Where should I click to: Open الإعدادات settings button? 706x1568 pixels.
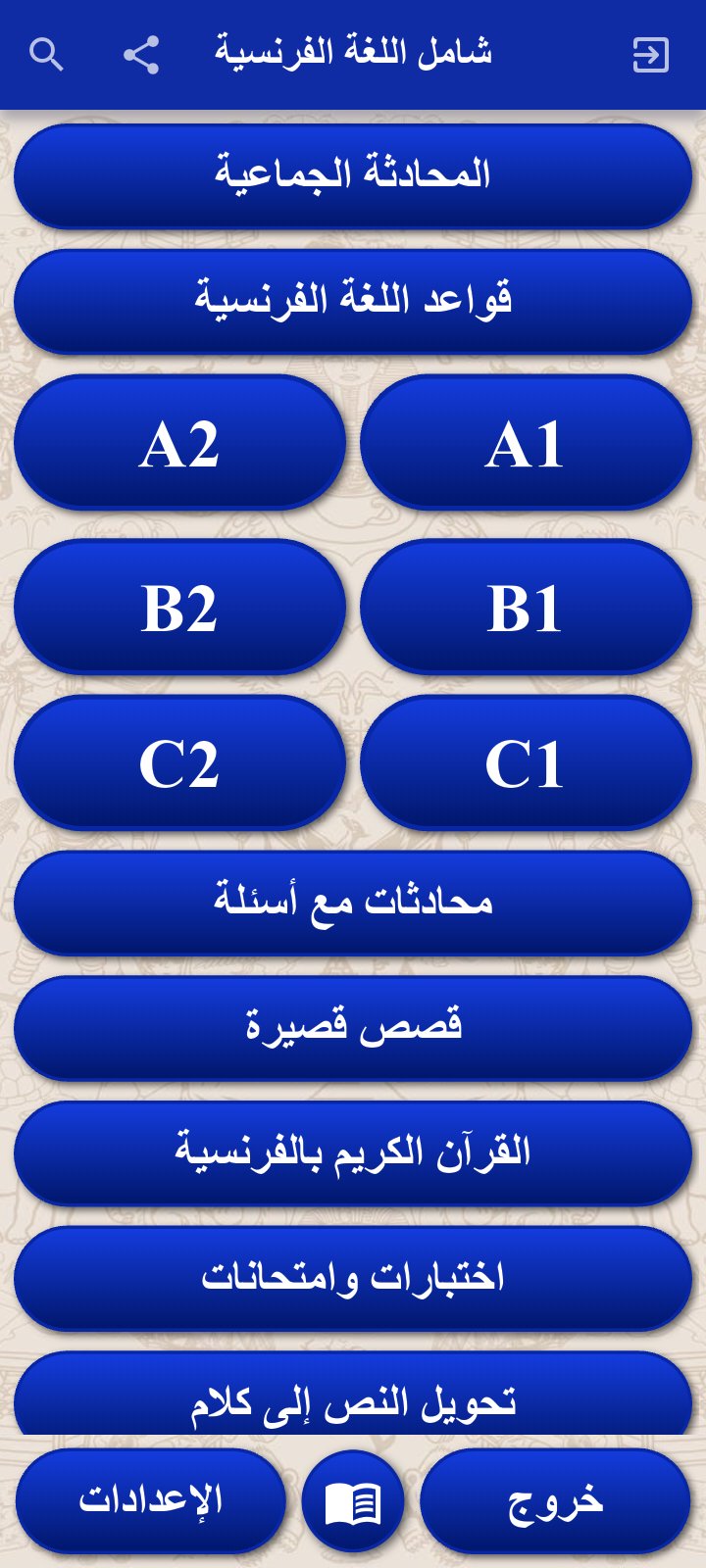151,1501
